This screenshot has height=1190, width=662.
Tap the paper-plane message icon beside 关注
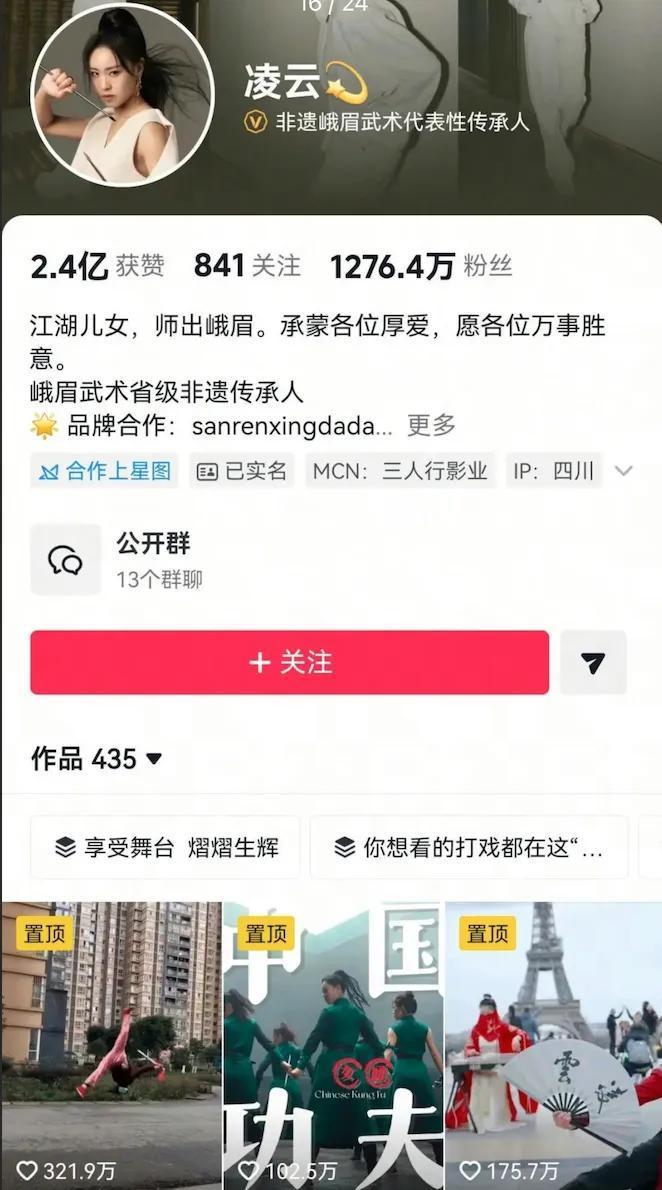(593, 662)
